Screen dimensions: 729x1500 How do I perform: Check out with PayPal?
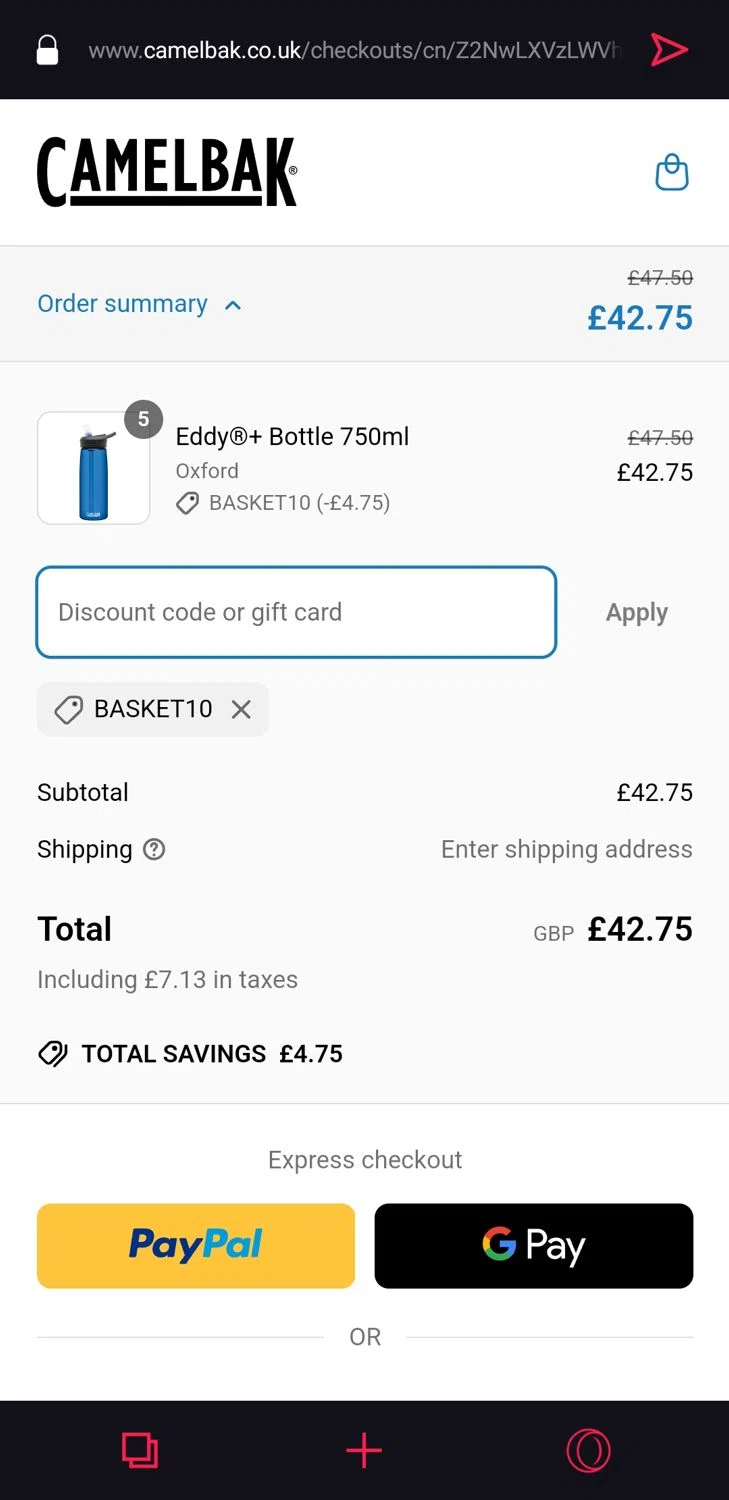pos(196,1245)
